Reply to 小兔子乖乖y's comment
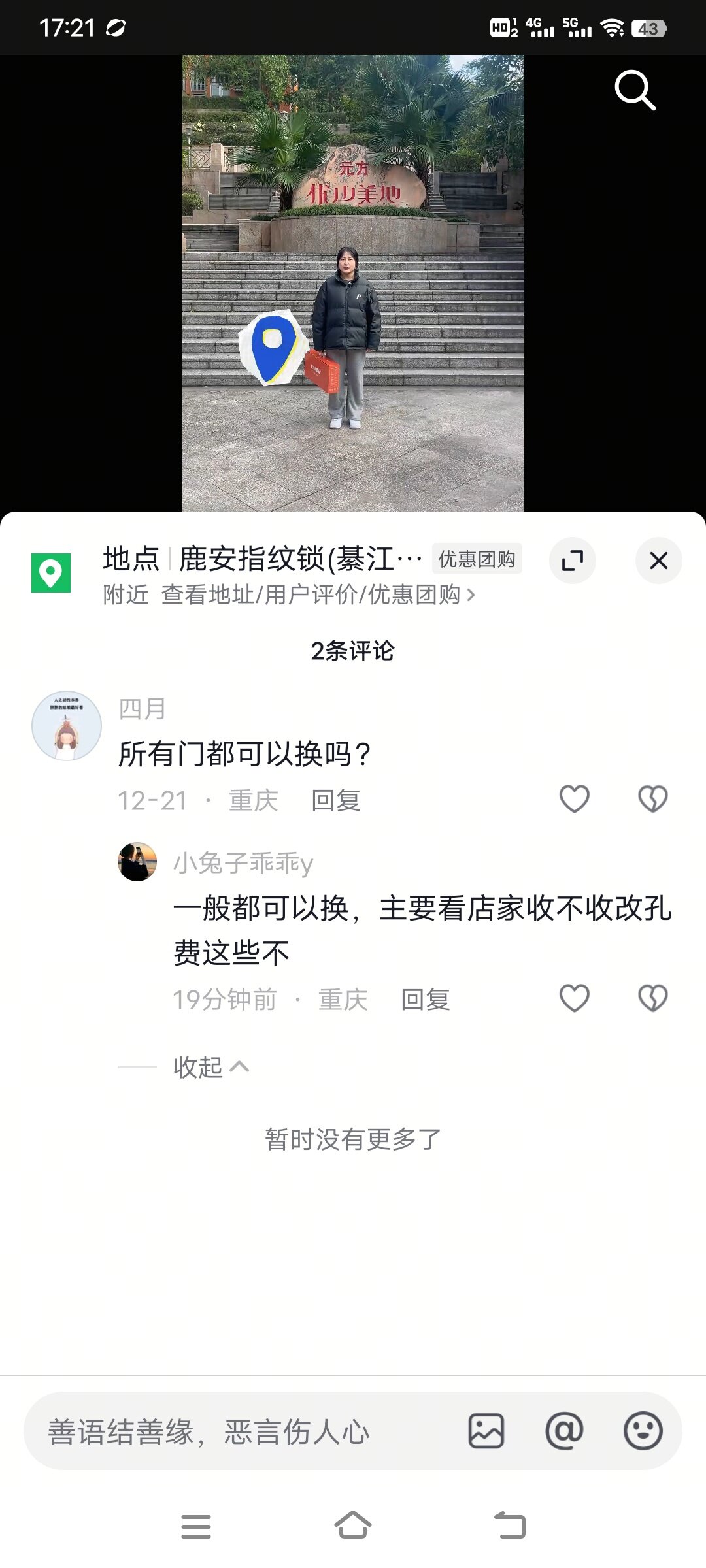This screenshot has width=706, height=1568. pyautogui.click(x=426, y=1000)
